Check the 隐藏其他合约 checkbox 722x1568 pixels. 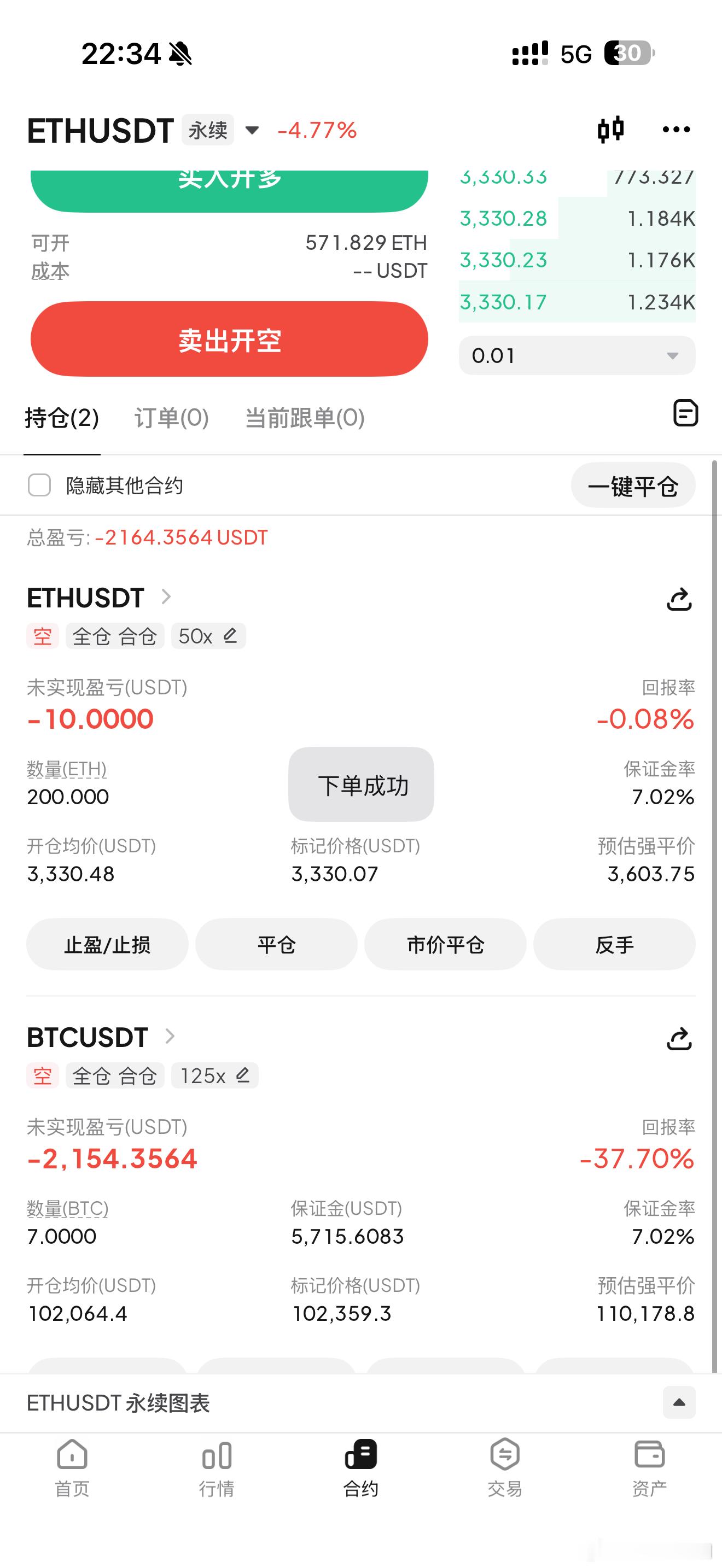(x=39, y=485)
